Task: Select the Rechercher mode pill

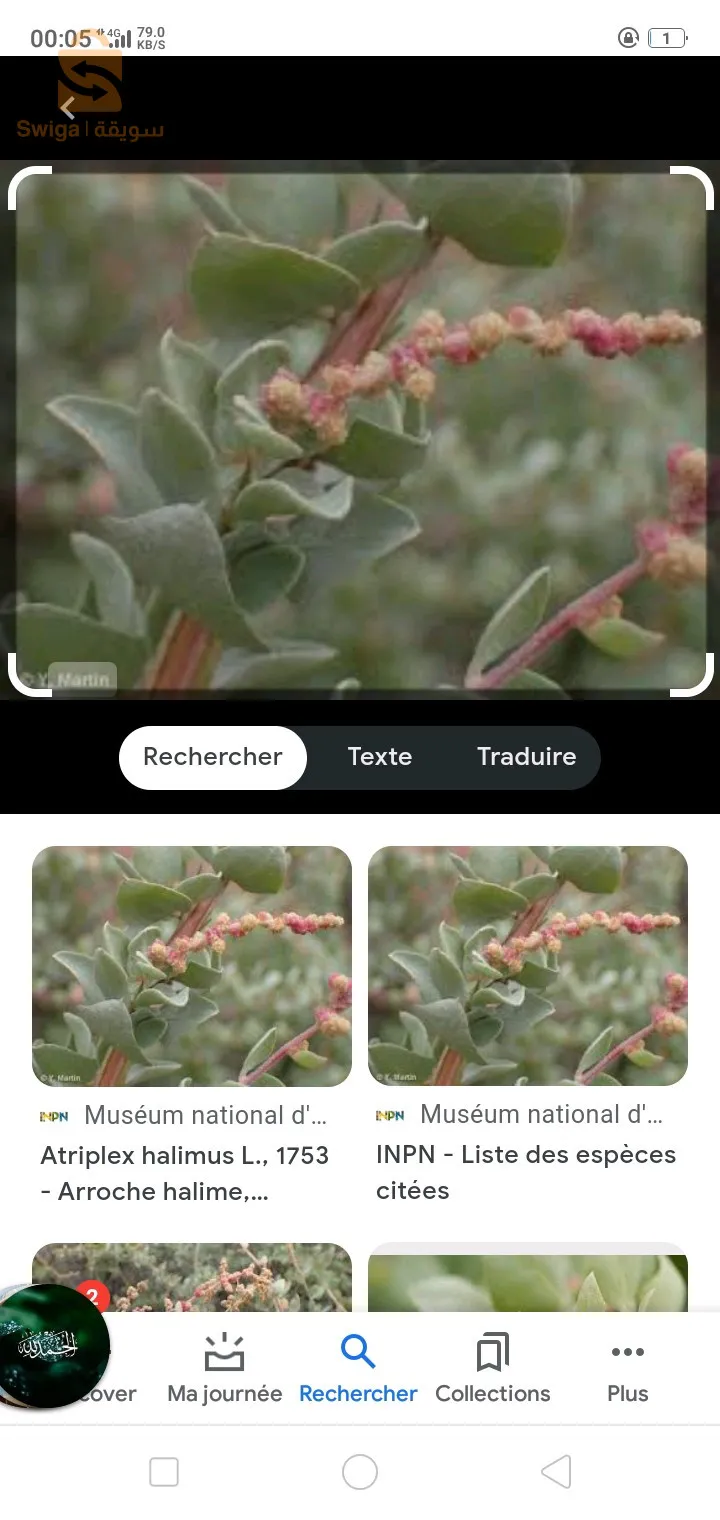Action: [x=212, y=757]
